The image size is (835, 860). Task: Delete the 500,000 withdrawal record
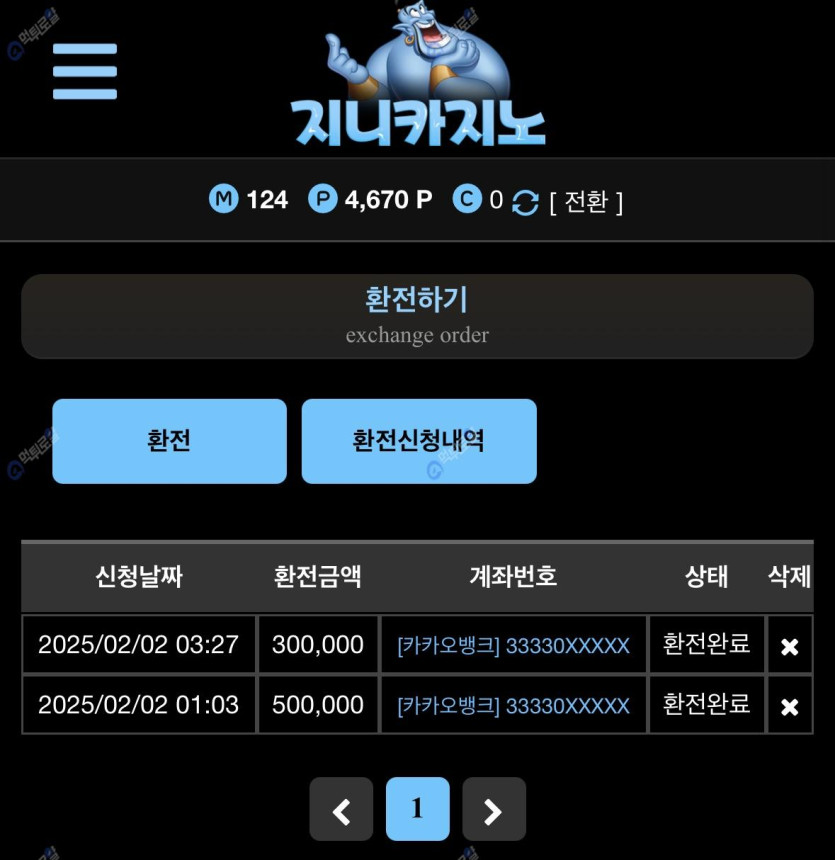pyautogui.click(x=789, y=706)
